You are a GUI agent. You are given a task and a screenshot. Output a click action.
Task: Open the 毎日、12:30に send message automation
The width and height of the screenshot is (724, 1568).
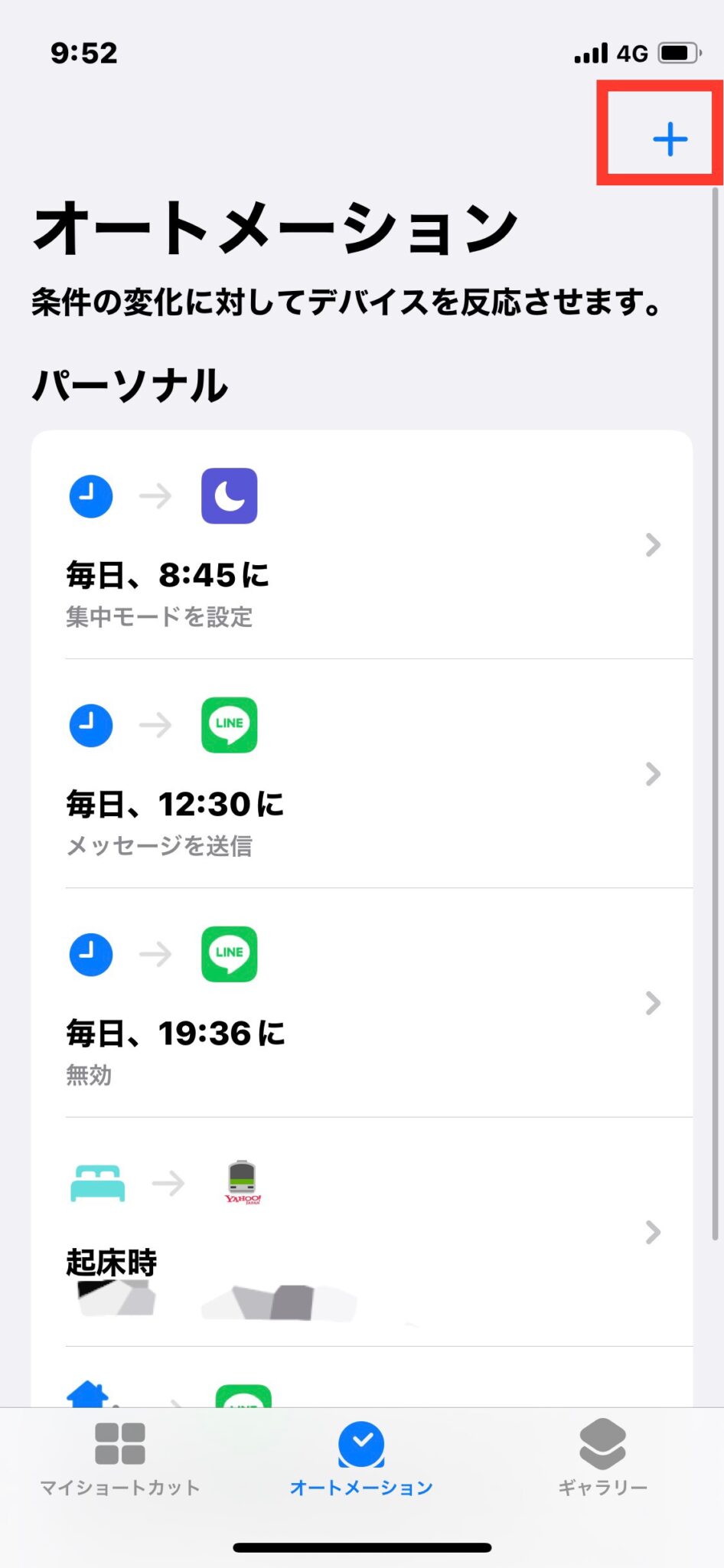click(361, 774)
